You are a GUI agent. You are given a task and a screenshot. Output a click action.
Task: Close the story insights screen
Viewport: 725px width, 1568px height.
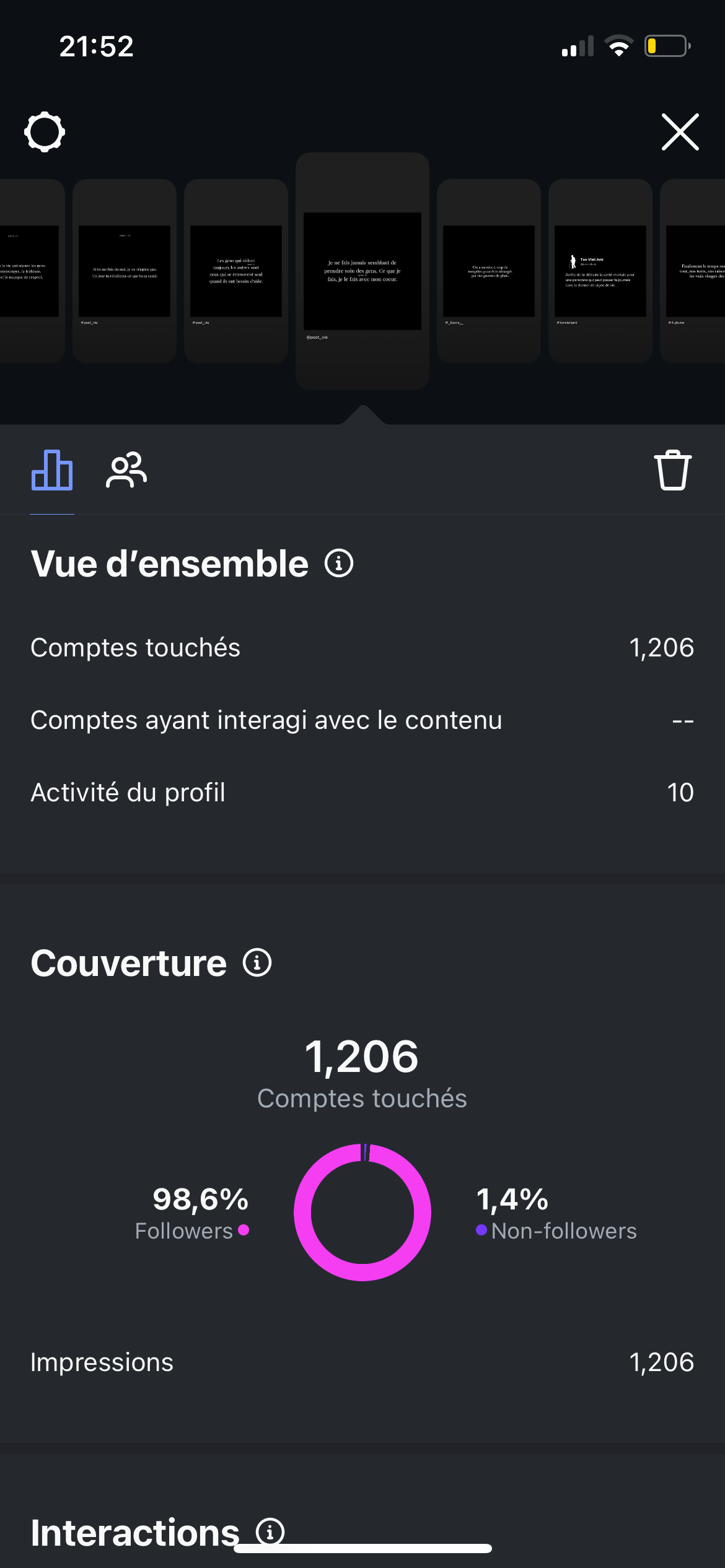(680, 132)
